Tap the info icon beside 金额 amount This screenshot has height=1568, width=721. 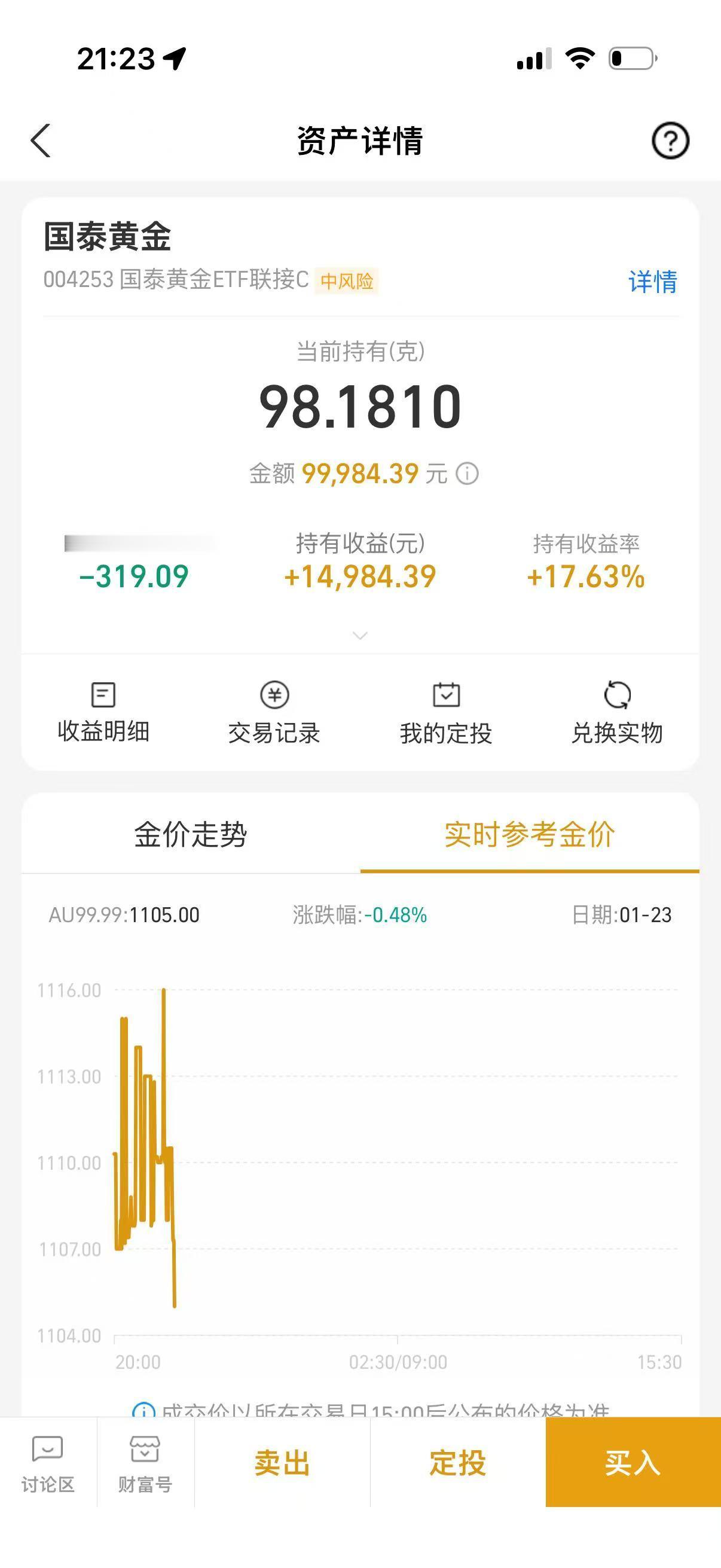pyautogui.click(x=468, y=473)
